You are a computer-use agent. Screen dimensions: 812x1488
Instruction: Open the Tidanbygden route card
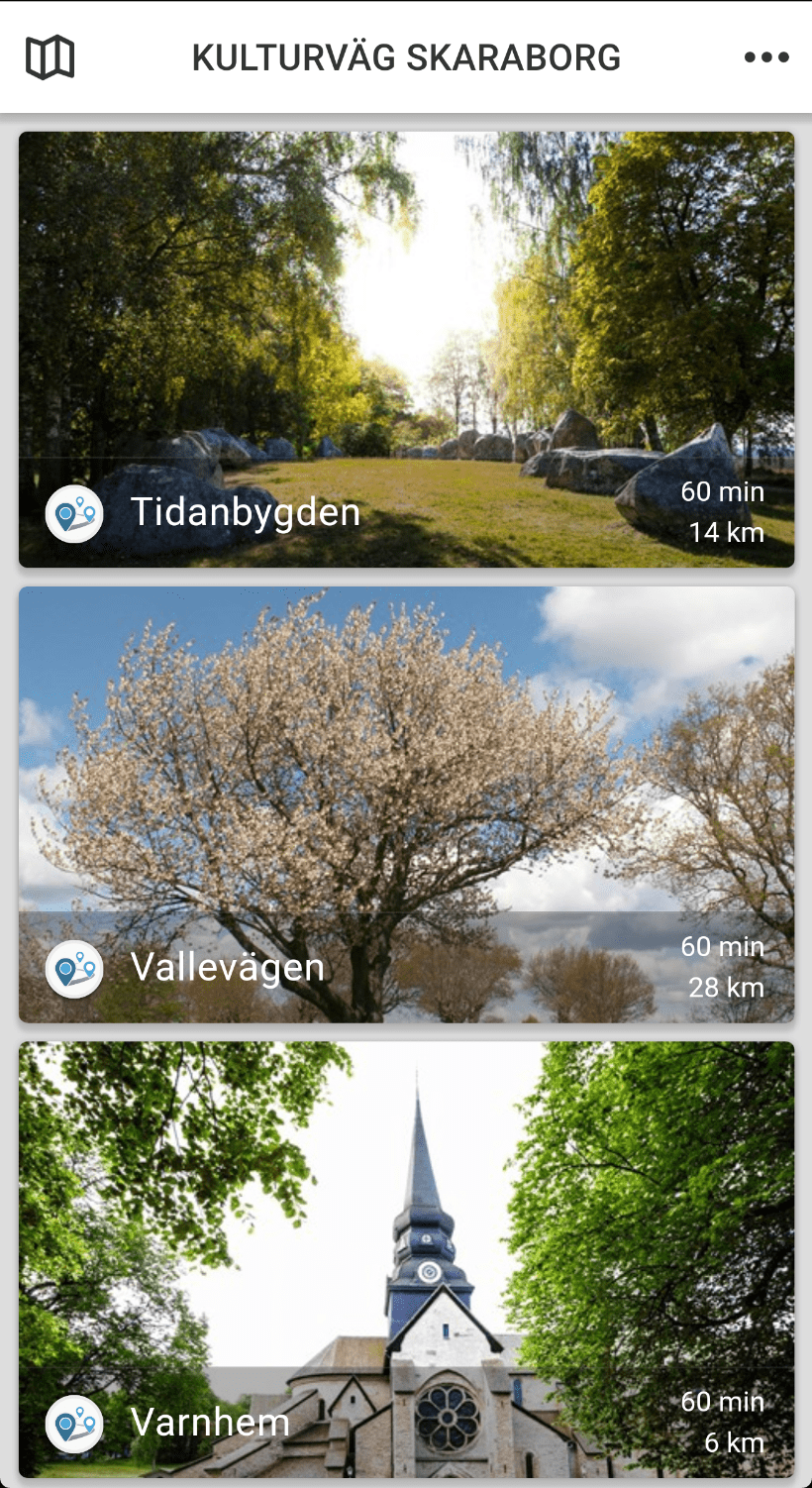[406, 350]
